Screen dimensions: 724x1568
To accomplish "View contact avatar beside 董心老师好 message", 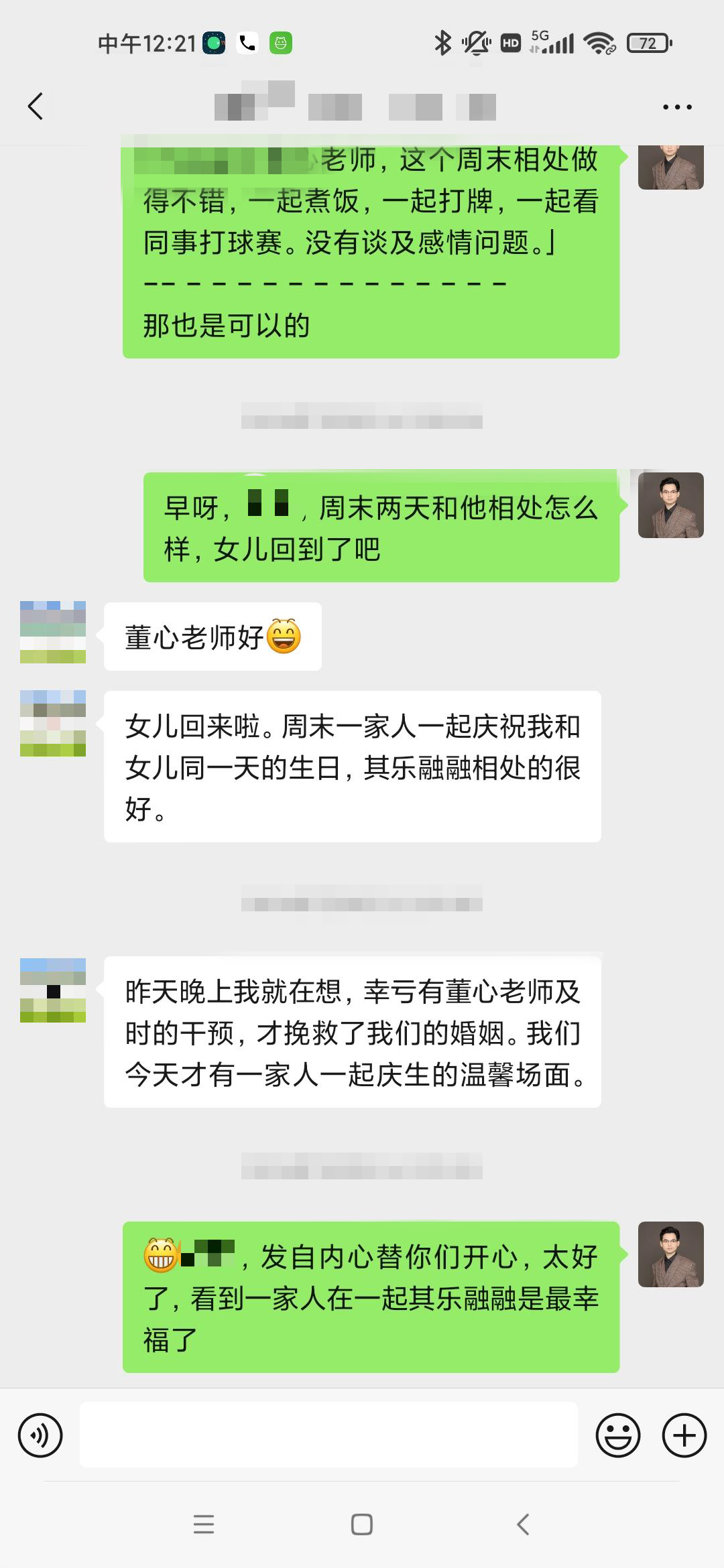I will pyautogui.click(x=53, y=633).
